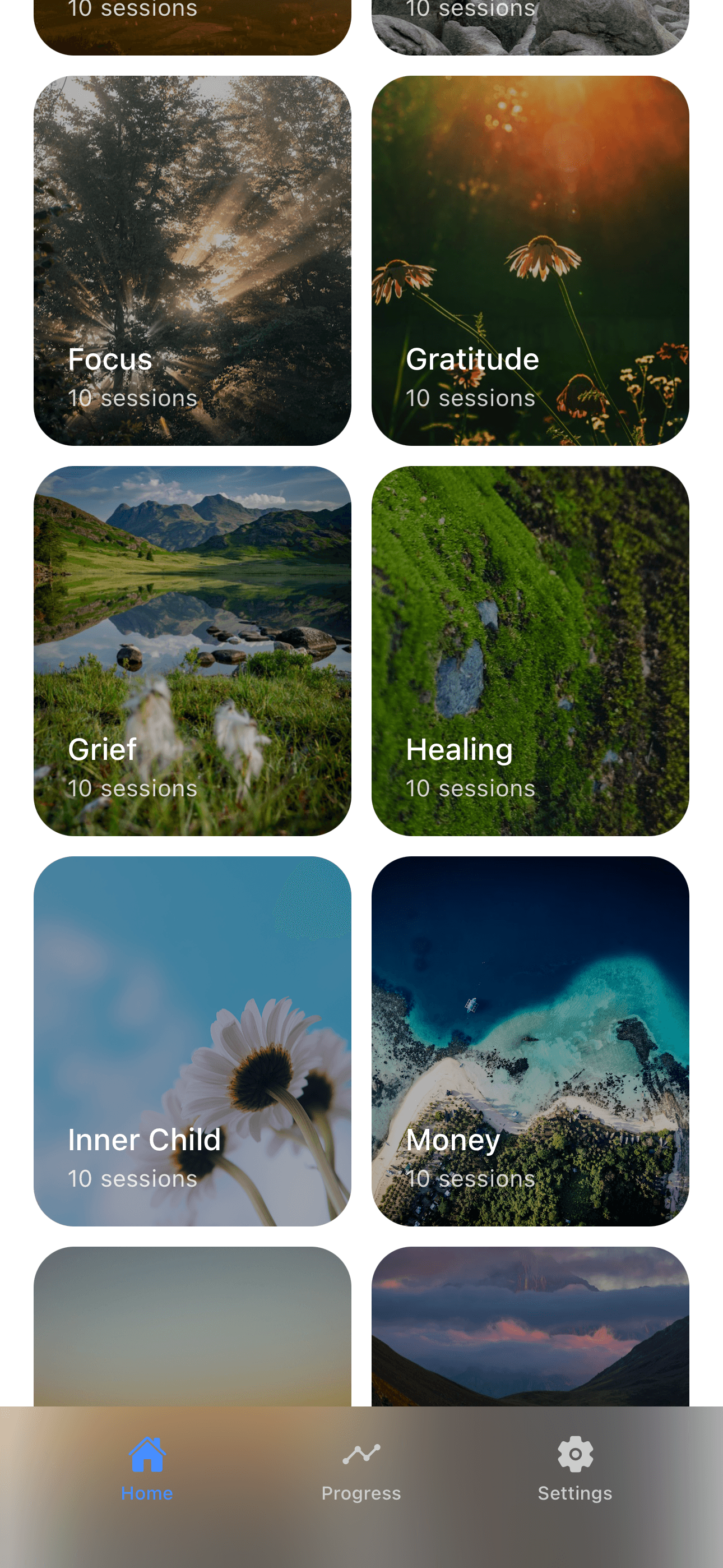The width and height of the screenshot is (723, 1568).
Task: Go to the Settings tab
Action: 574,1469
